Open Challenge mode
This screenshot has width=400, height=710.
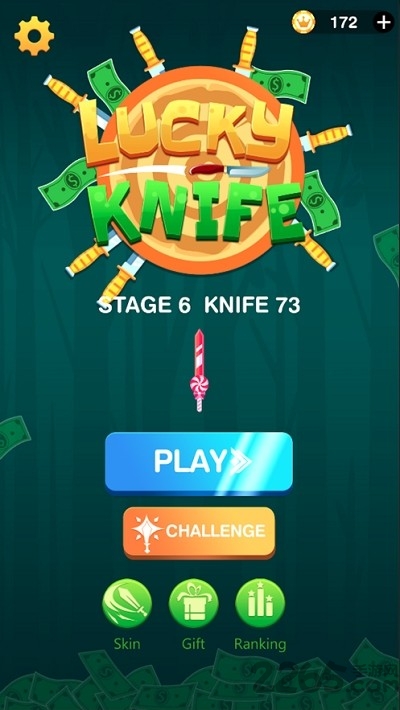click(x=199, y=532)
